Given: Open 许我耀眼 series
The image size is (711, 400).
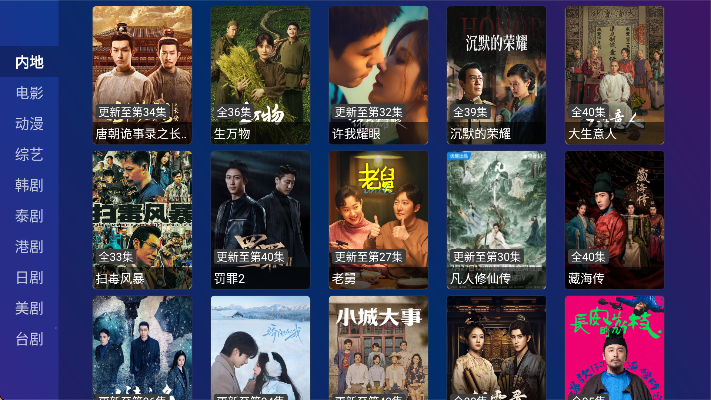Looking at the screenshot, I should [378, 75].
